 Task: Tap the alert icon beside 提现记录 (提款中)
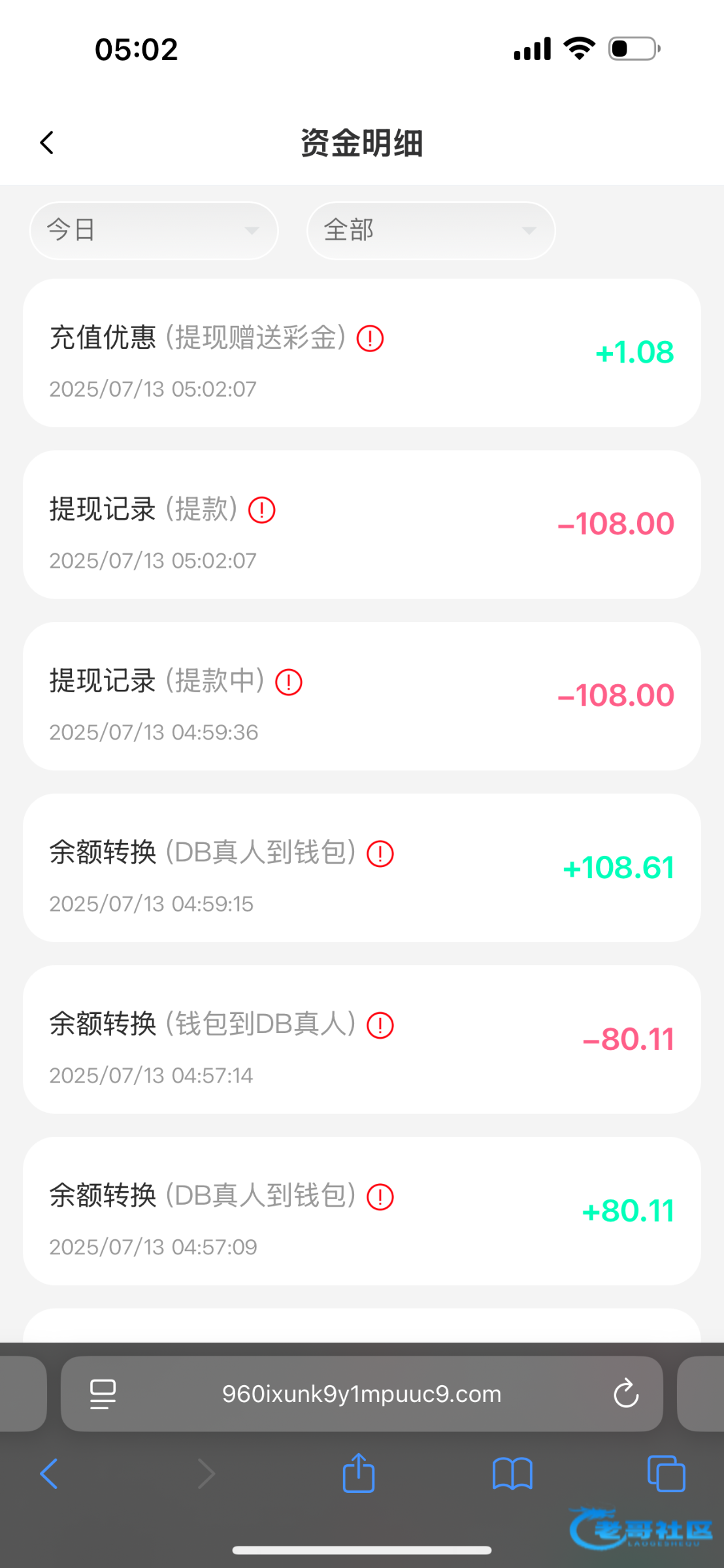(289, 682)
